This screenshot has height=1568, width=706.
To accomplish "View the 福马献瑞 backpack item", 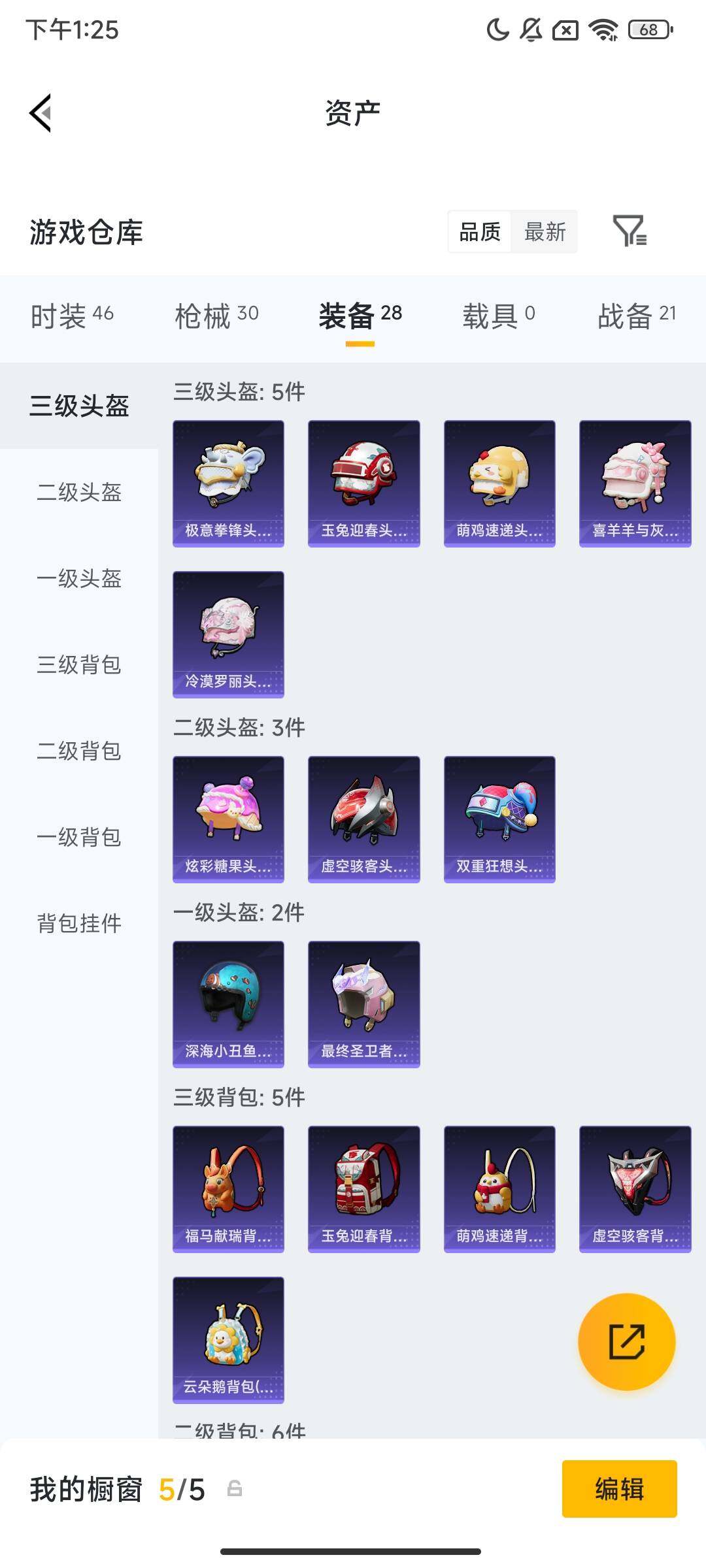I will point(228,1189).
